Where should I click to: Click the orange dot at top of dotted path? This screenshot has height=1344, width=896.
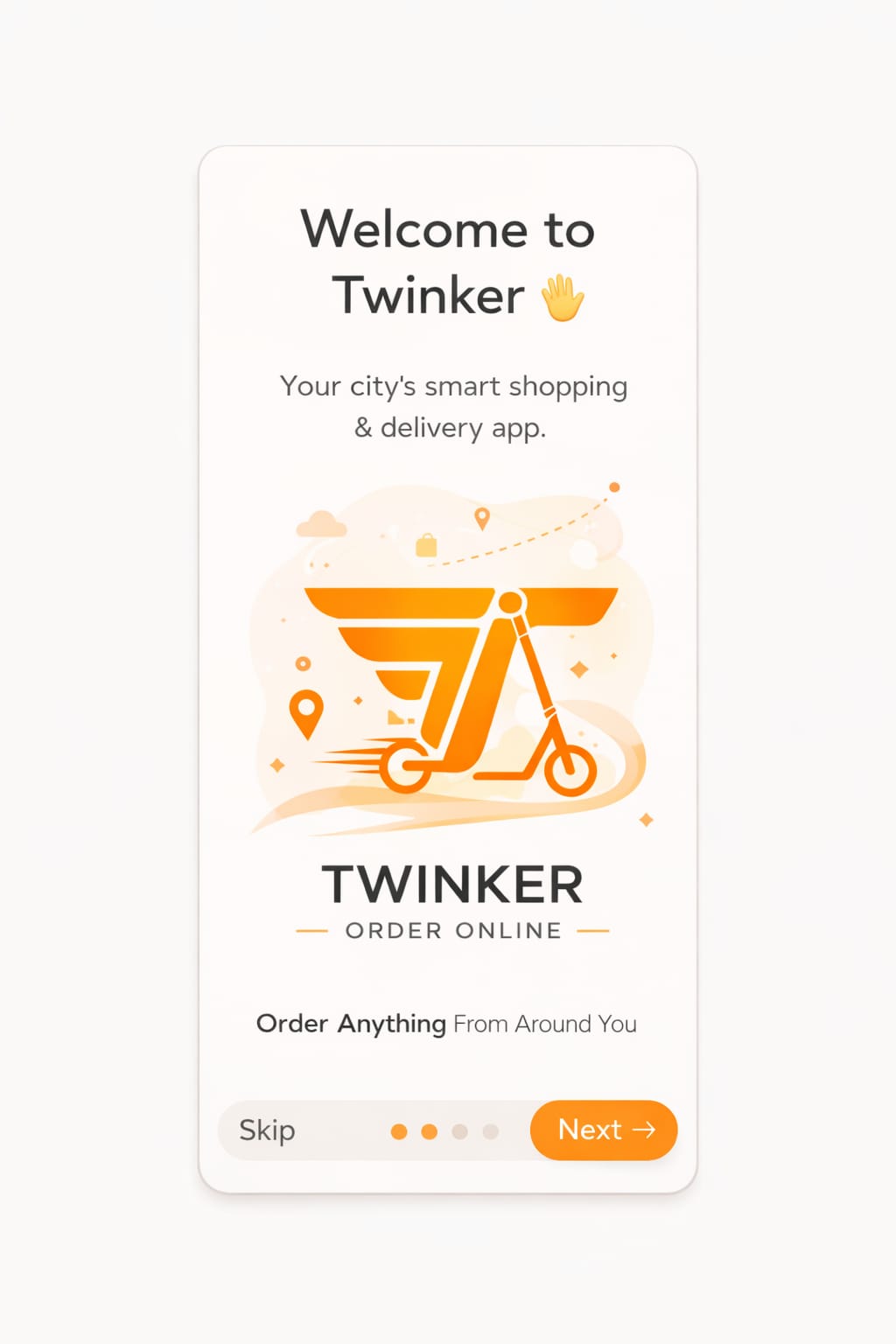point(612,487)
